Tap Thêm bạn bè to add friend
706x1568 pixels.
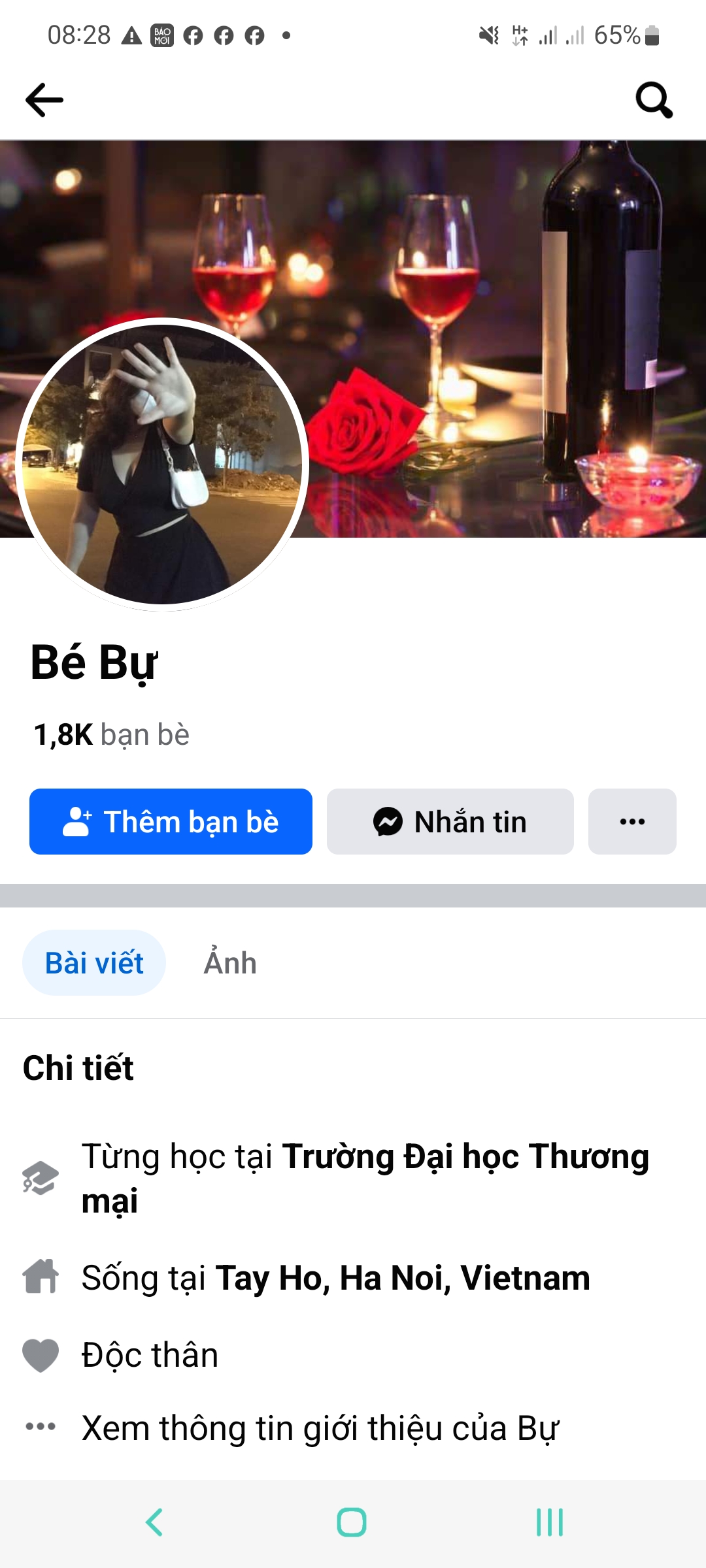pos(171,821)
